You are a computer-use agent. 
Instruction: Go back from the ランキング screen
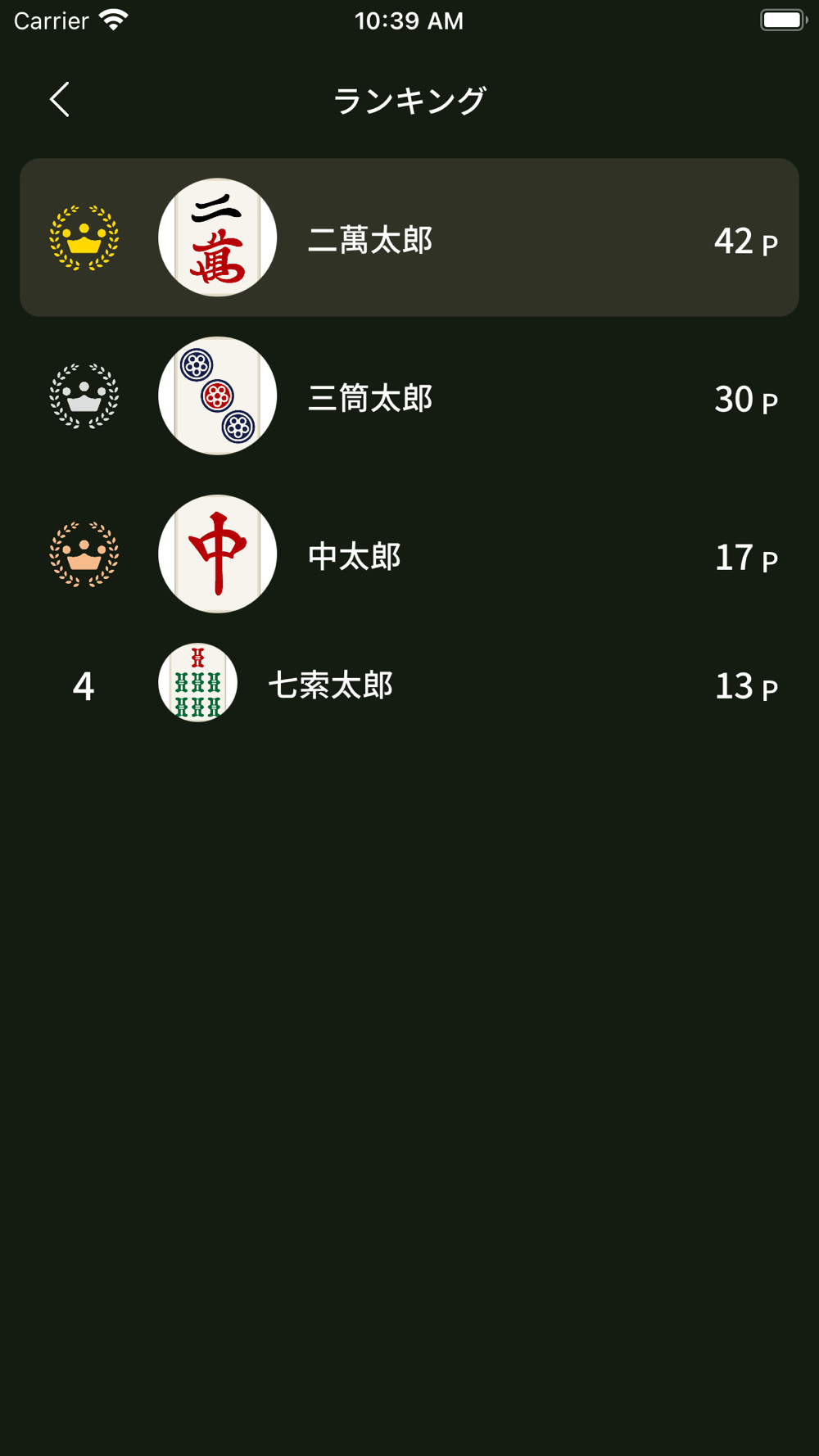coord(60,100)
